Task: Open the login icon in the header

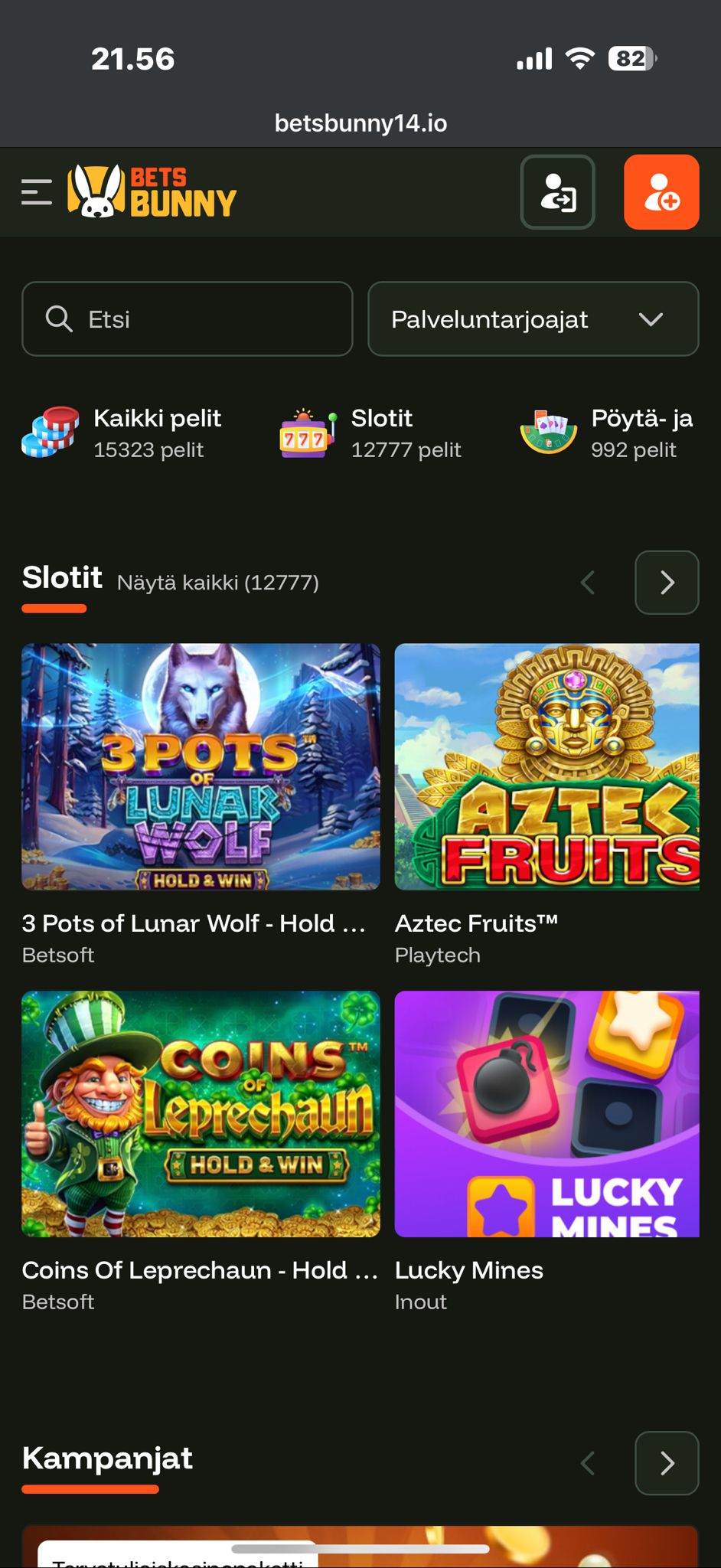Action: pos(557,191)
